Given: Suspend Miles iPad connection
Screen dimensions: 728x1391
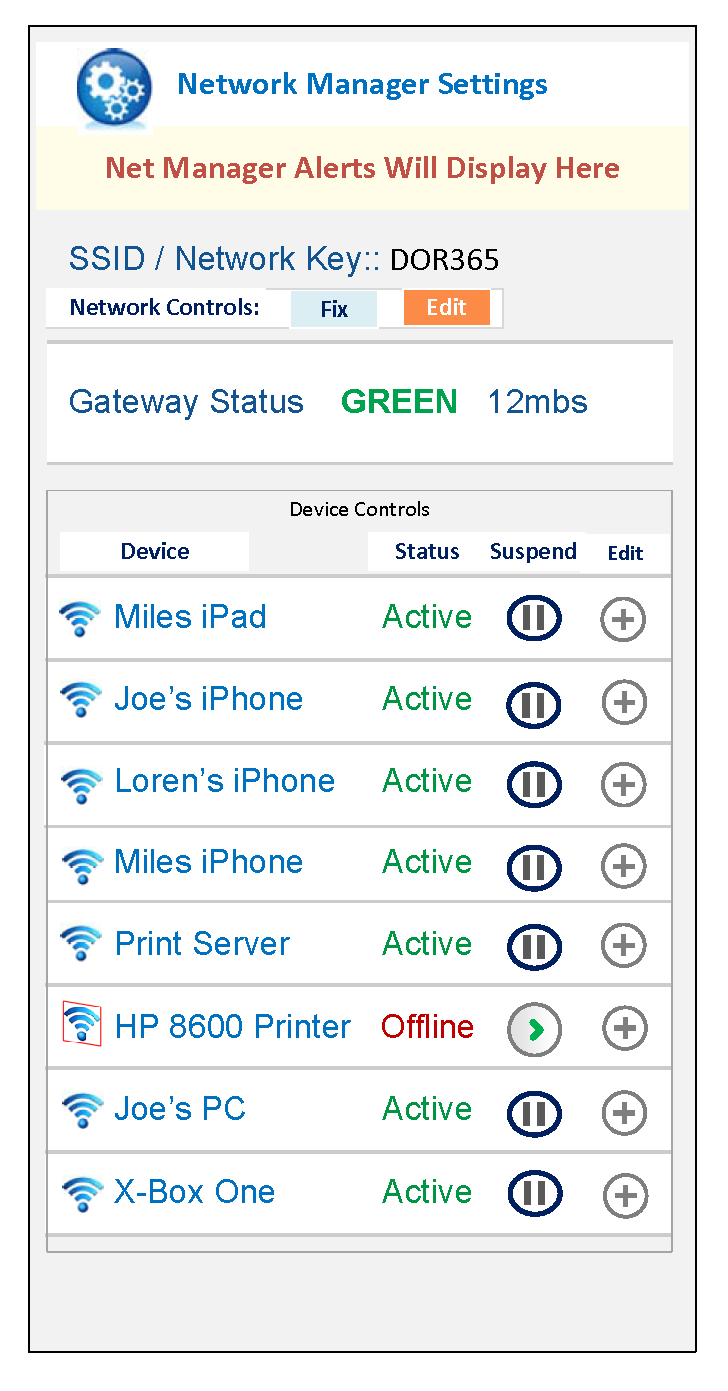Looking at the screenshot, I should click(534, 619).
